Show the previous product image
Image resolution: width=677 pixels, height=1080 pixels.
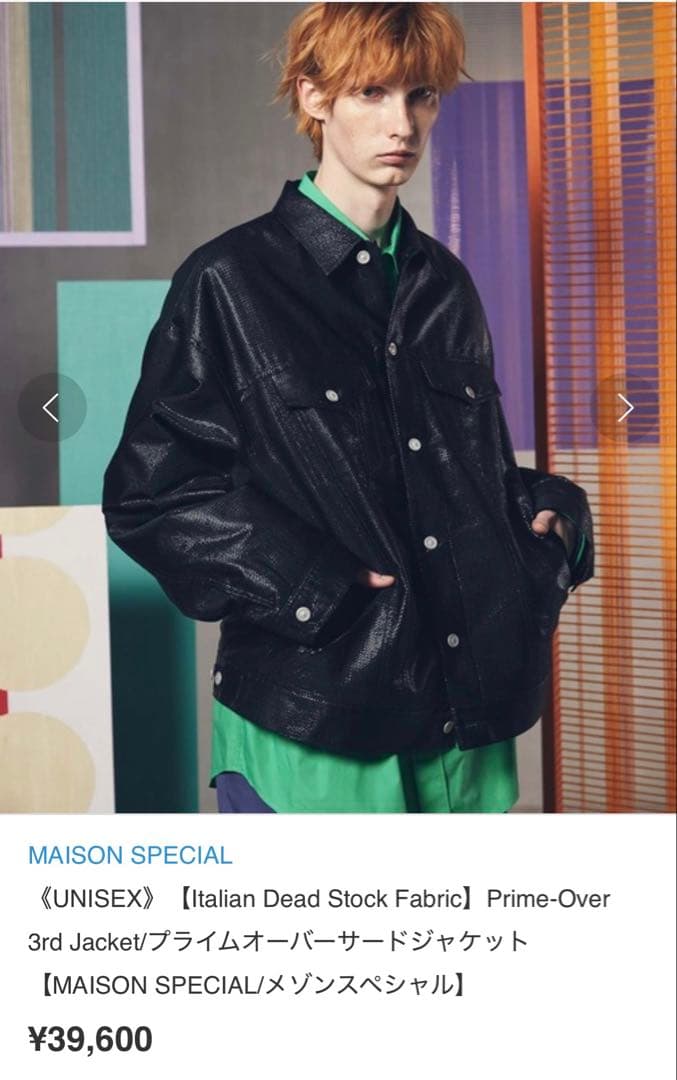click(51, 407)
